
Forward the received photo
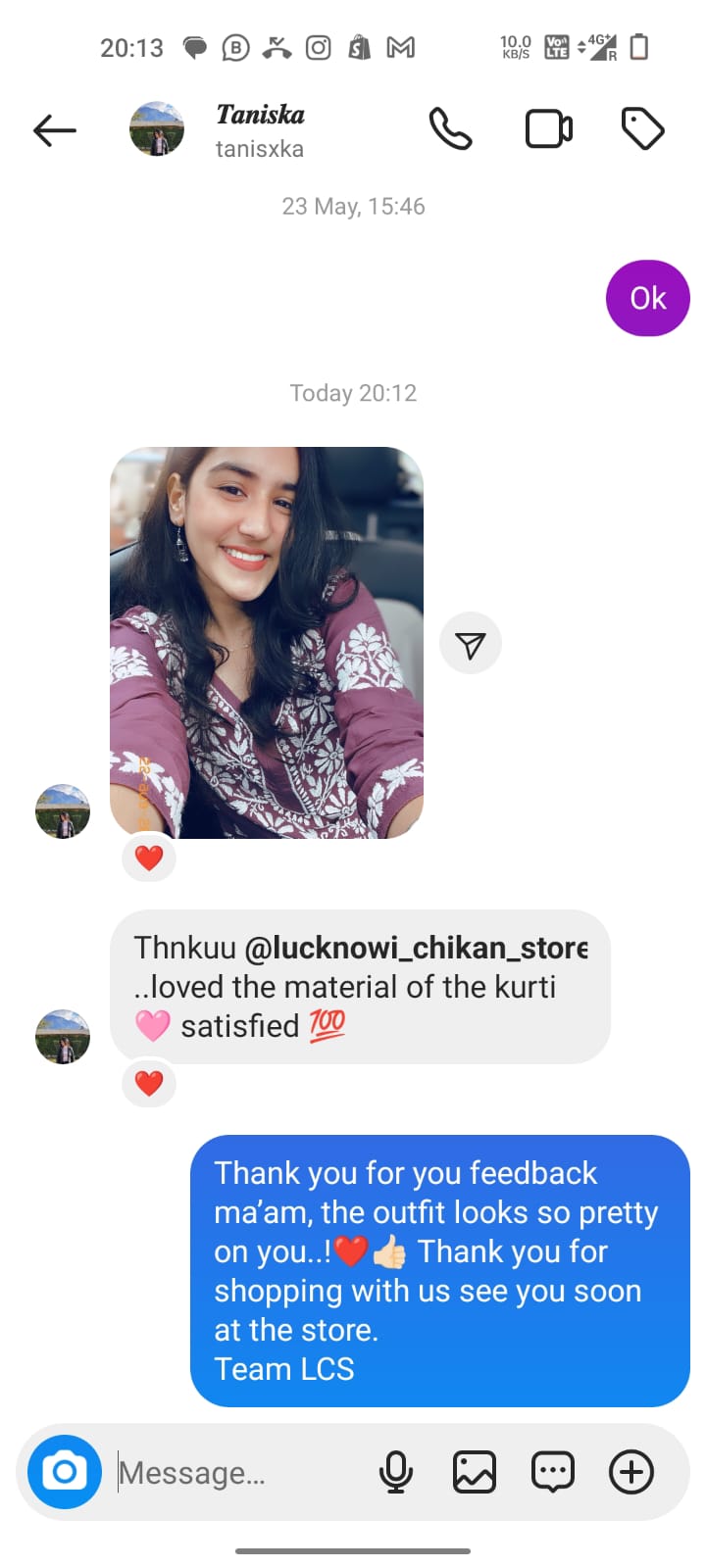click(471, 644)
